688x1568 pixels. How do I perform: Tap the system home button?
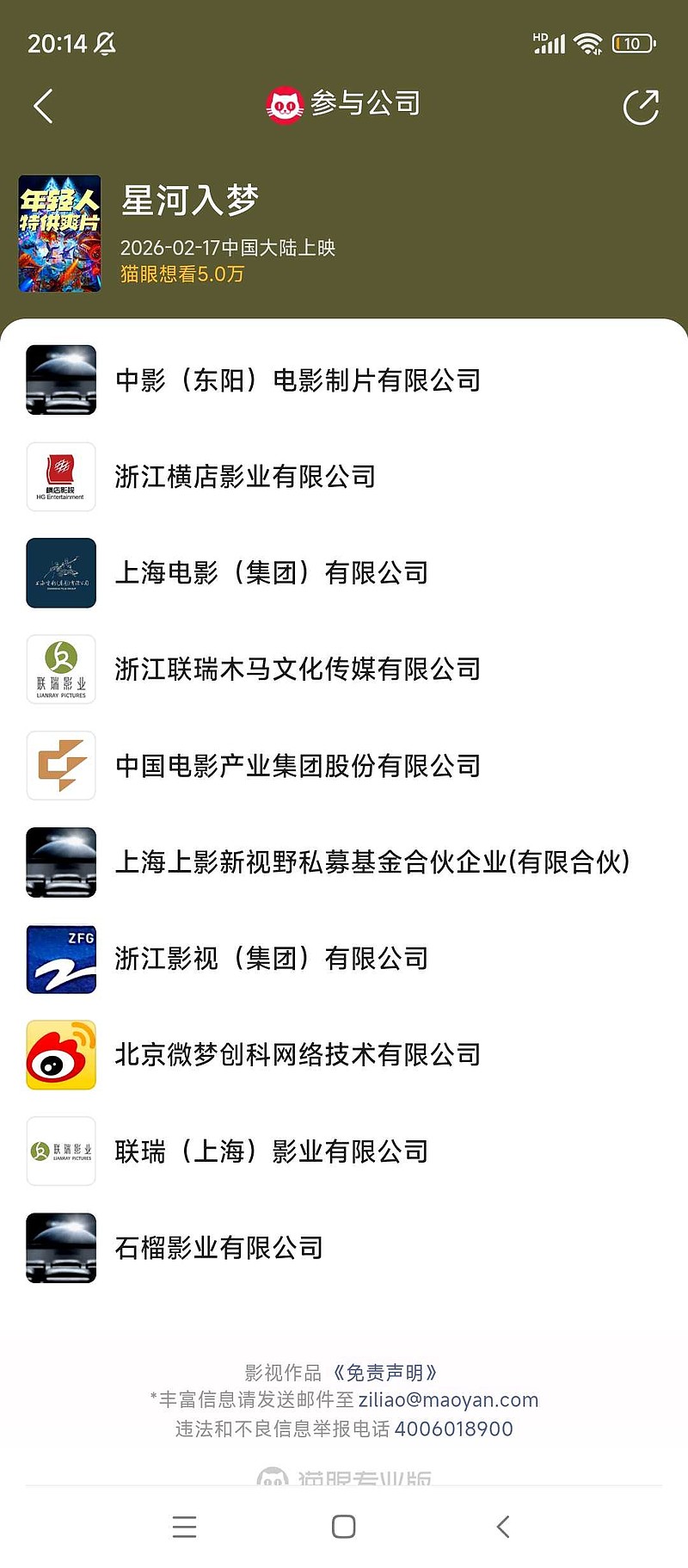(344, 1527)
